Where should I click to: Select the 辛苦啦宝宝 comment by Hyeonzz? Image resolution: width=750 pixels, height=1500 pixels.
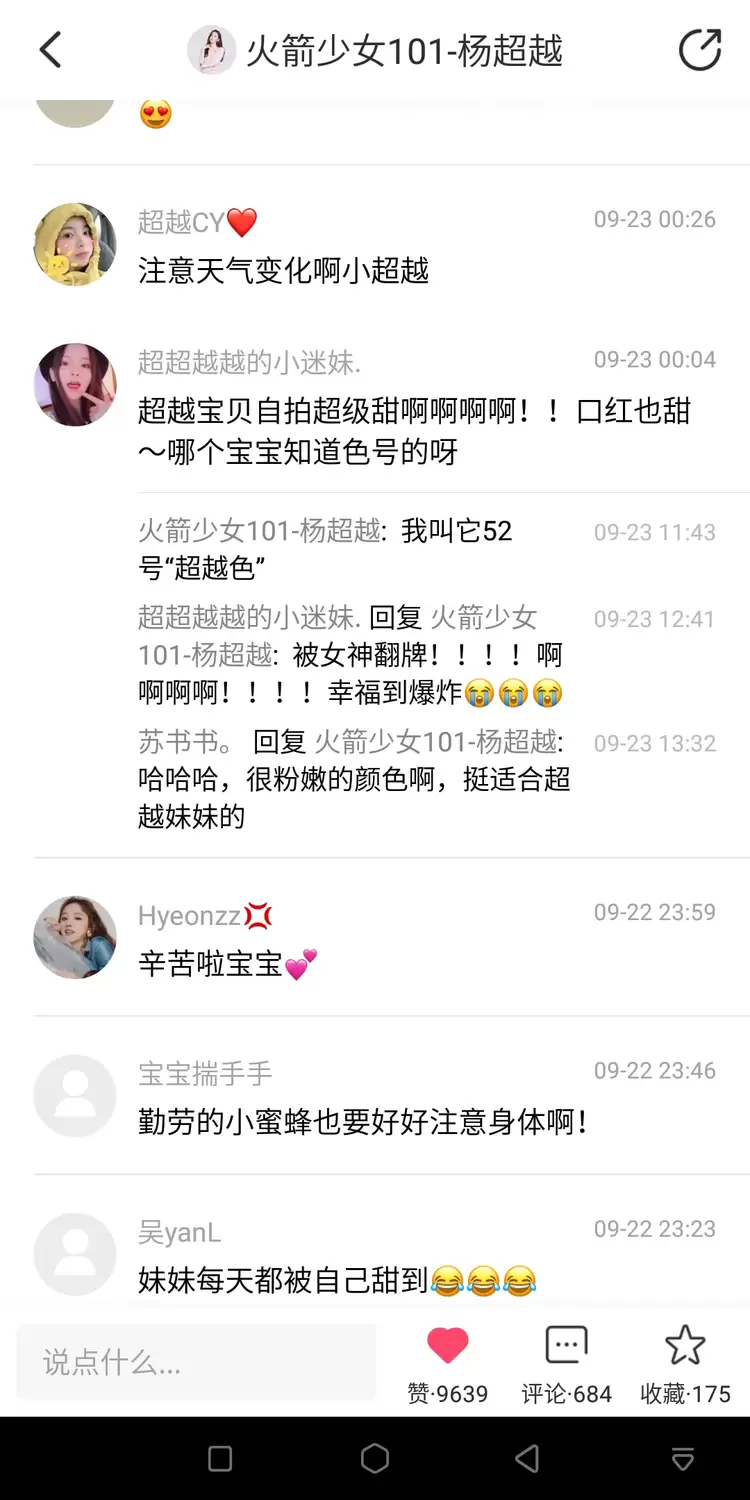pyautogui.click(x=212, y=964)
